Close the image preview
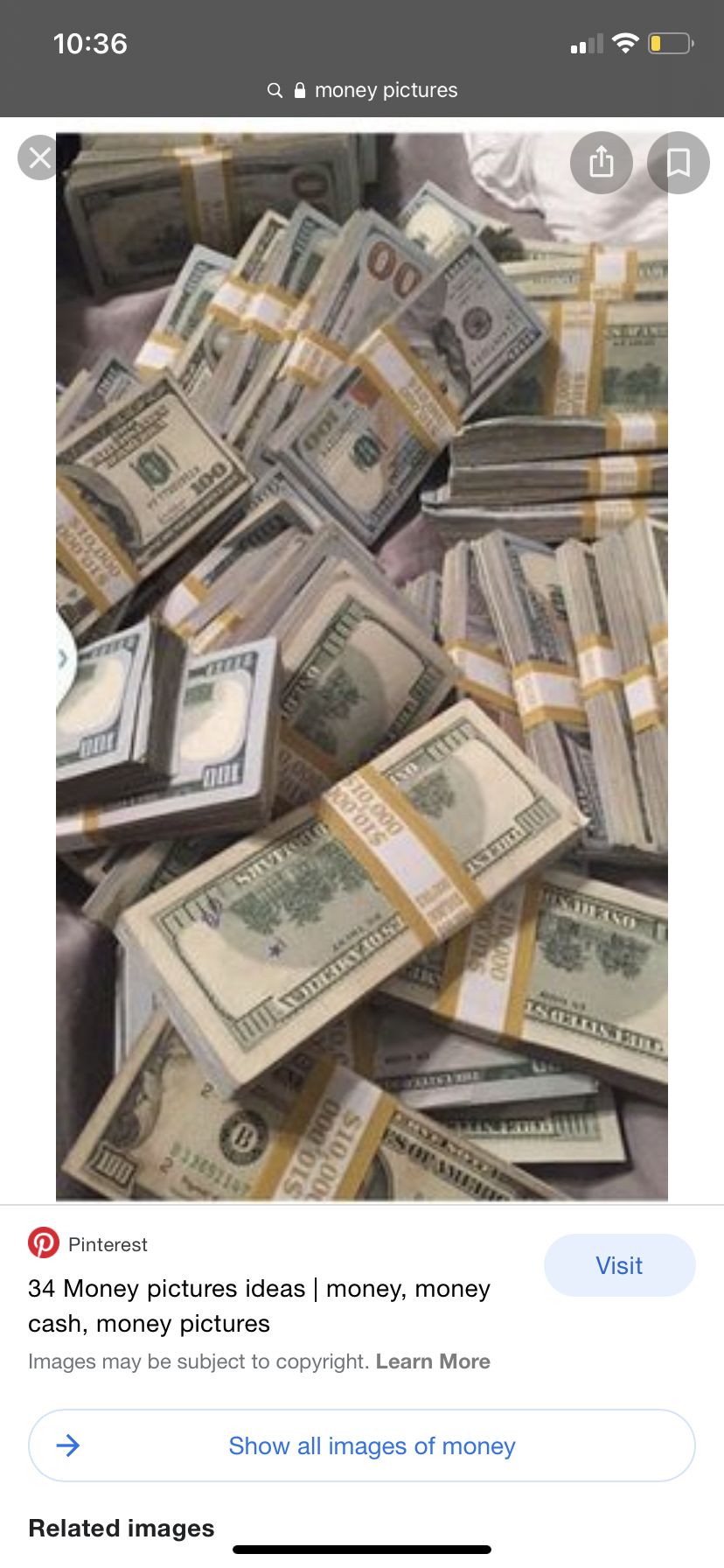 click(x=39, y=157)
